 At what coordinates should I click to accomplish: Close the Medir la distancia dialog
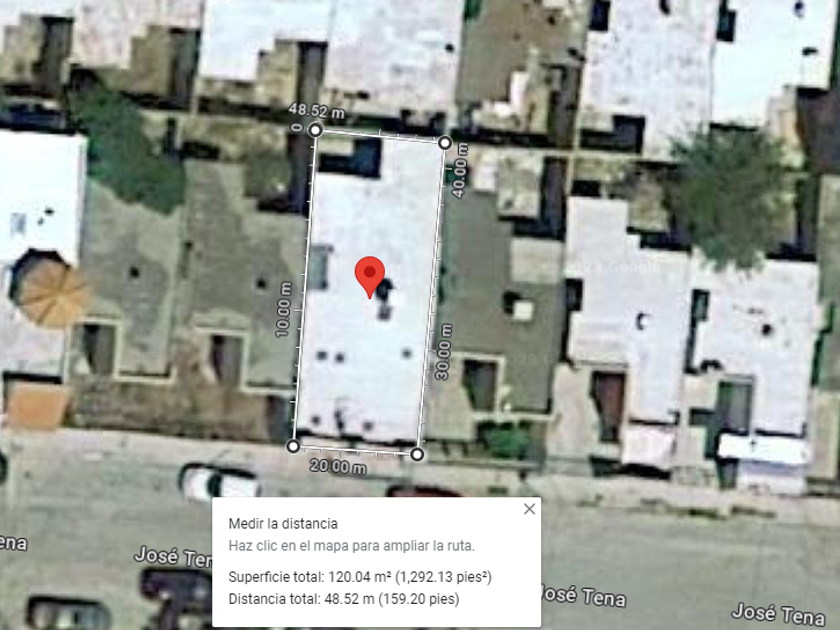click(x=529, y=509)
